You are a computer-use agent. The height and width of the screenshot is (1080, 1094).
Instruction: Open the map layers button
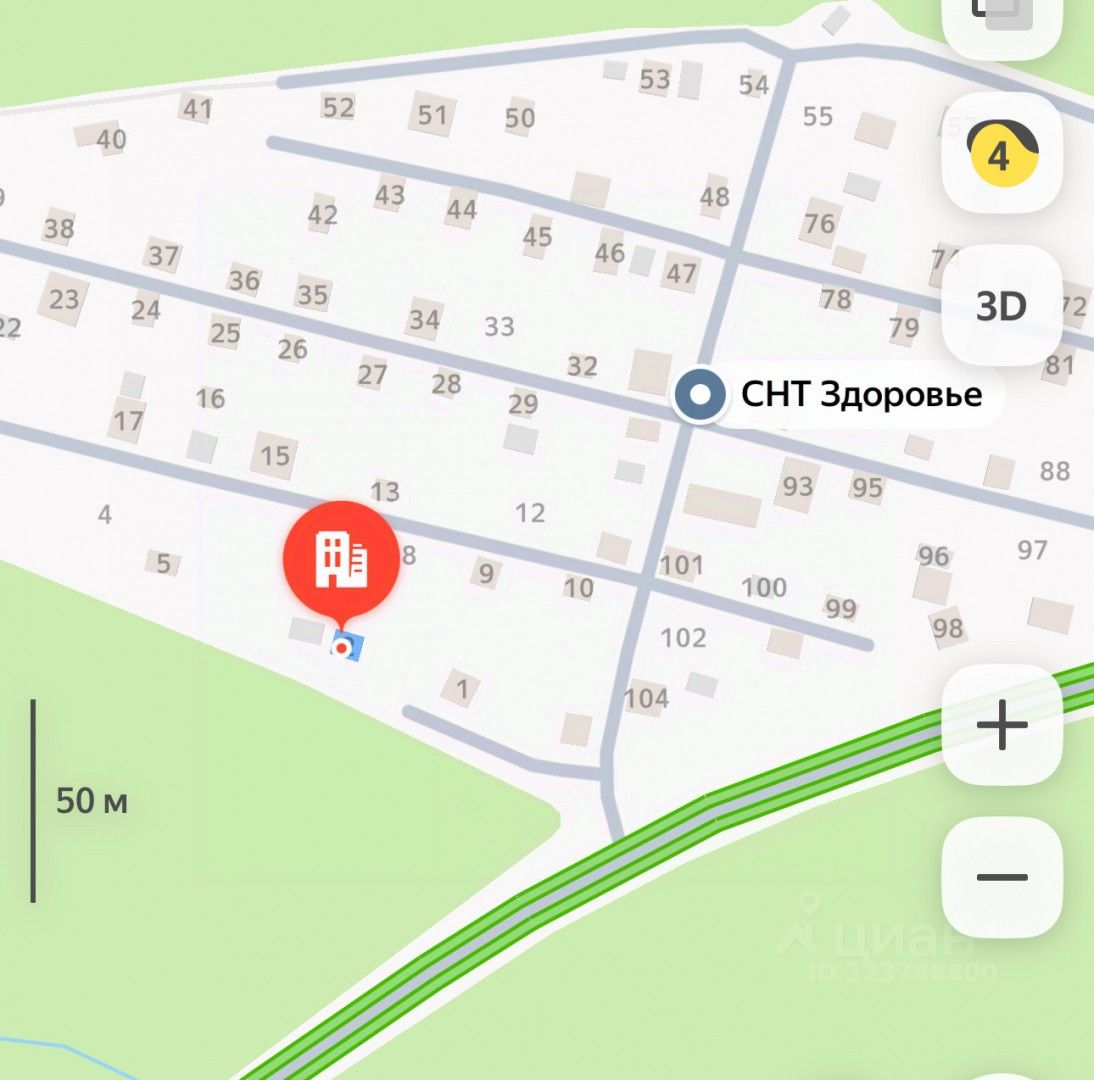[x=1001, y=22]
